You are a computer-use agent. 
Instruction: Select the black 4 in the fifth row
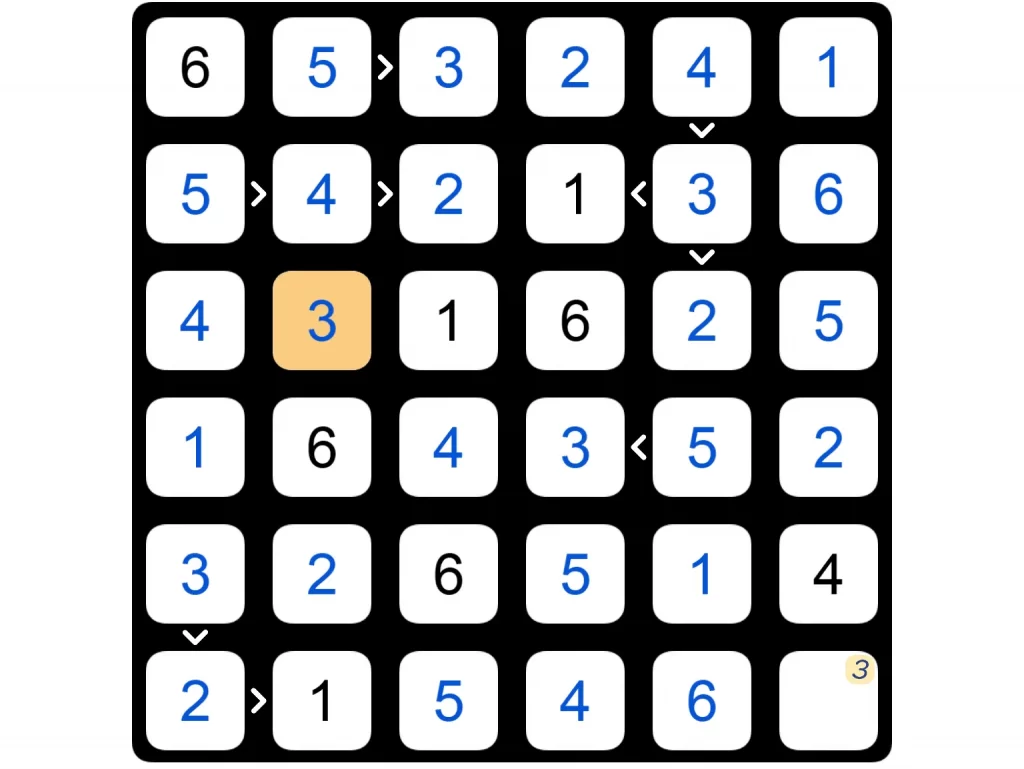828,574
